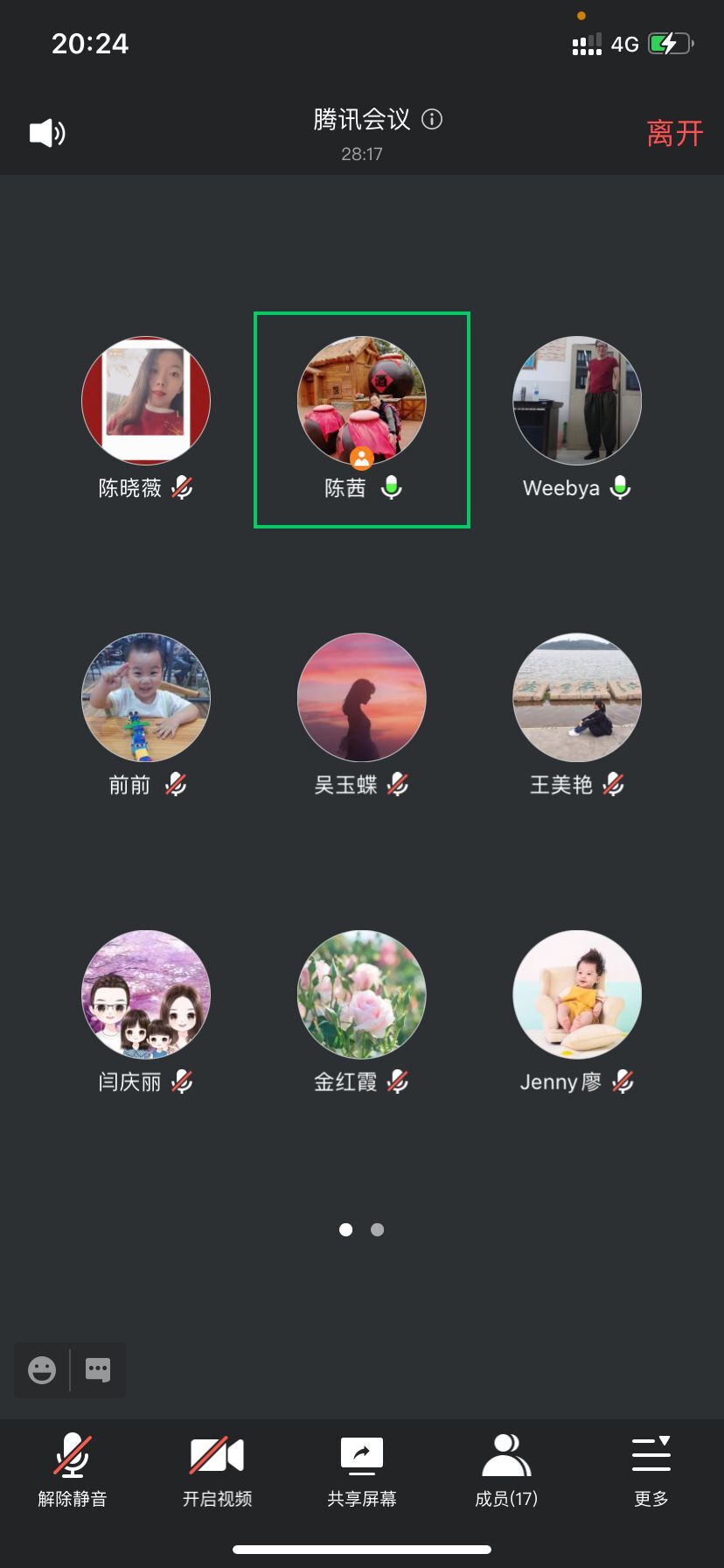This screenshot has width=724, height=1568.
Task: Leave the meeting with 离开
Action: (674, 134)
